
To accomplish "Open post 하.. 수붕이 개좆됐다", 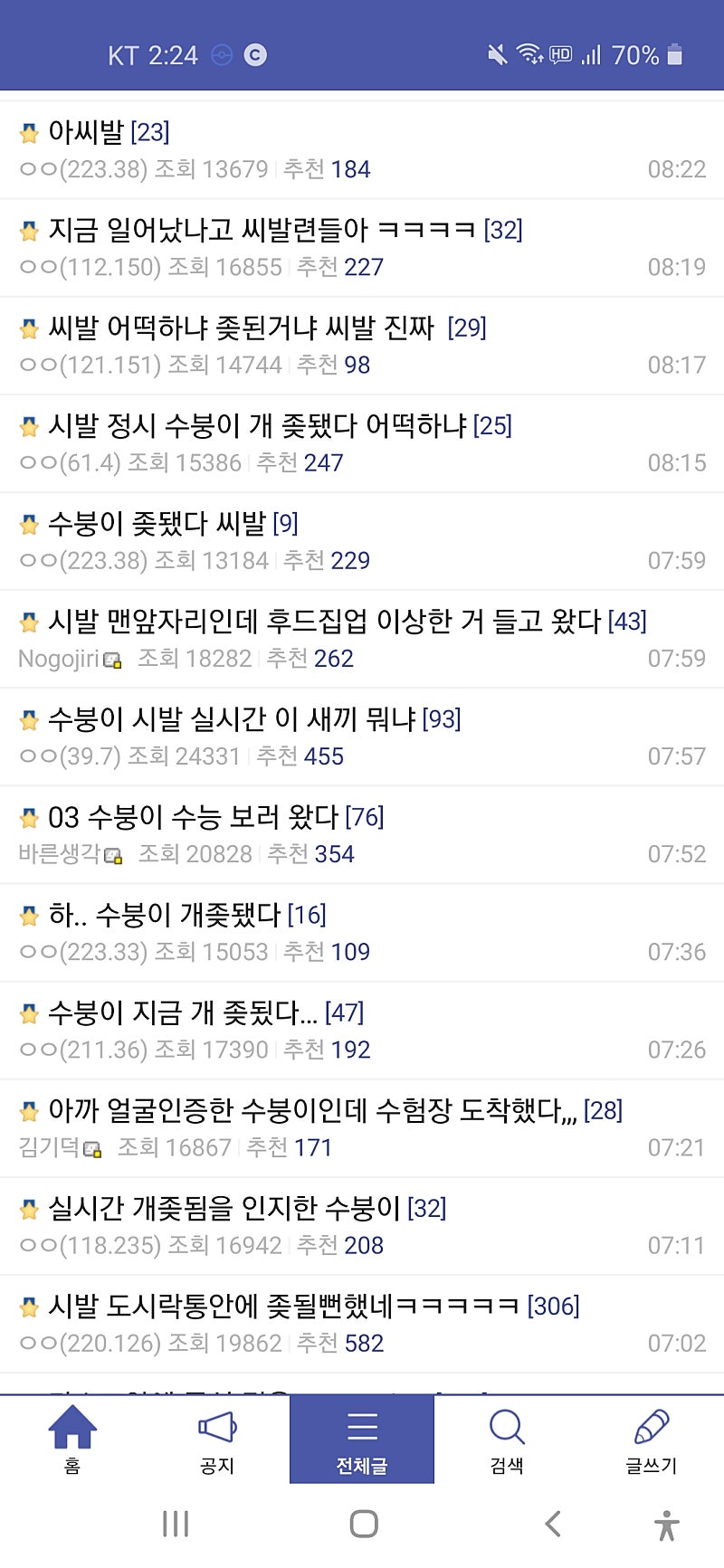I will pyautogui.click(x=362, y=932).
